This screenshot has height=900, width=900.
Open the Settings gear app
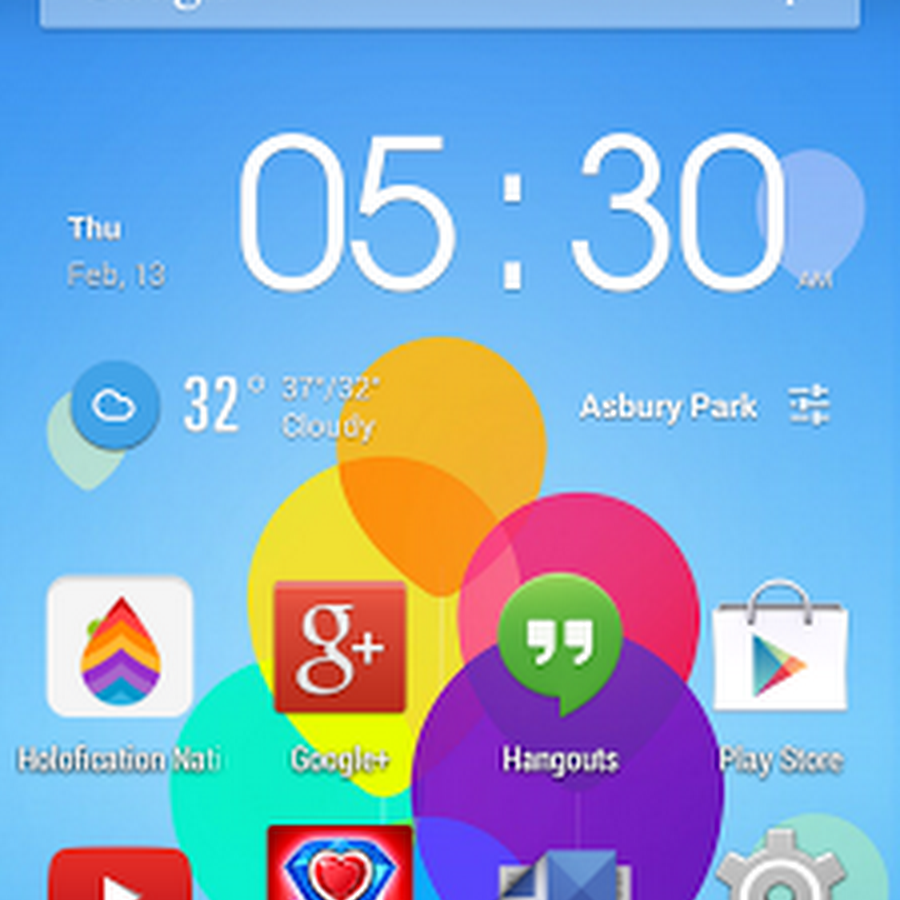tap(780, 872)
